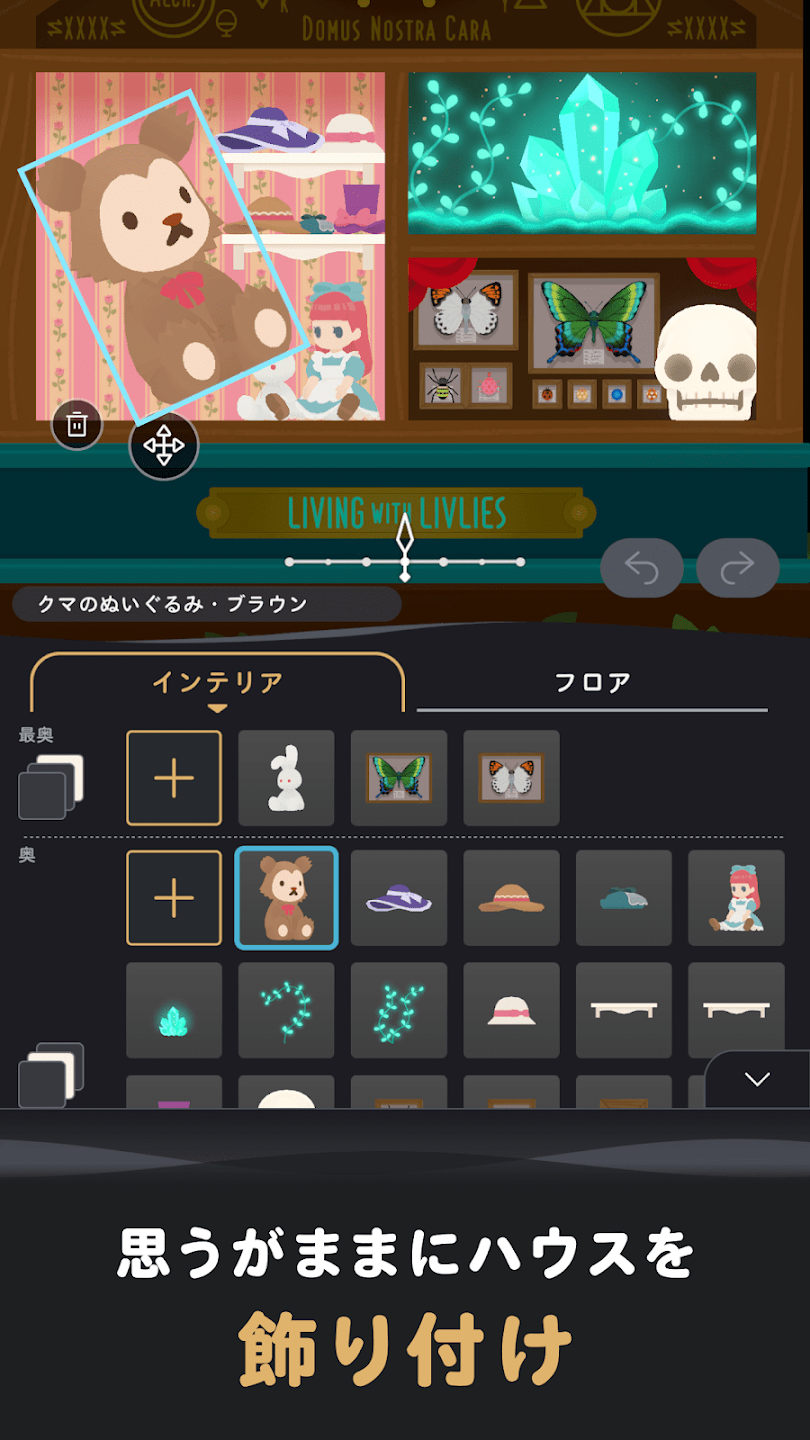This screenshot has height=1440, width=810.
Task: Select the brown teddy bear item
Action: tap(286, 898)
